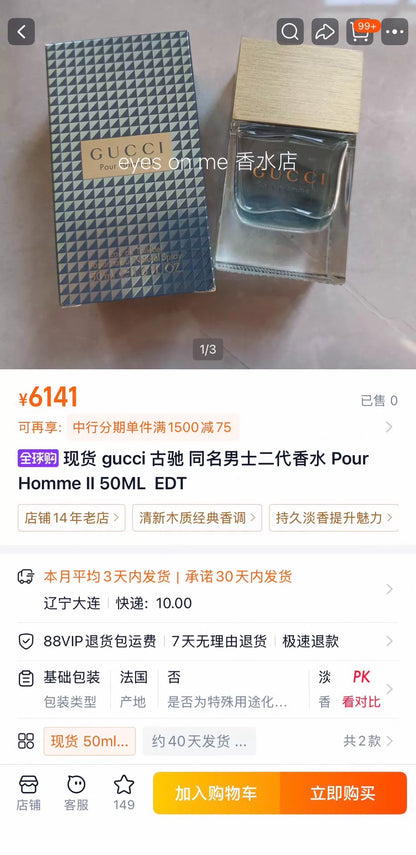Open search from the top bar

click(290, 32)
